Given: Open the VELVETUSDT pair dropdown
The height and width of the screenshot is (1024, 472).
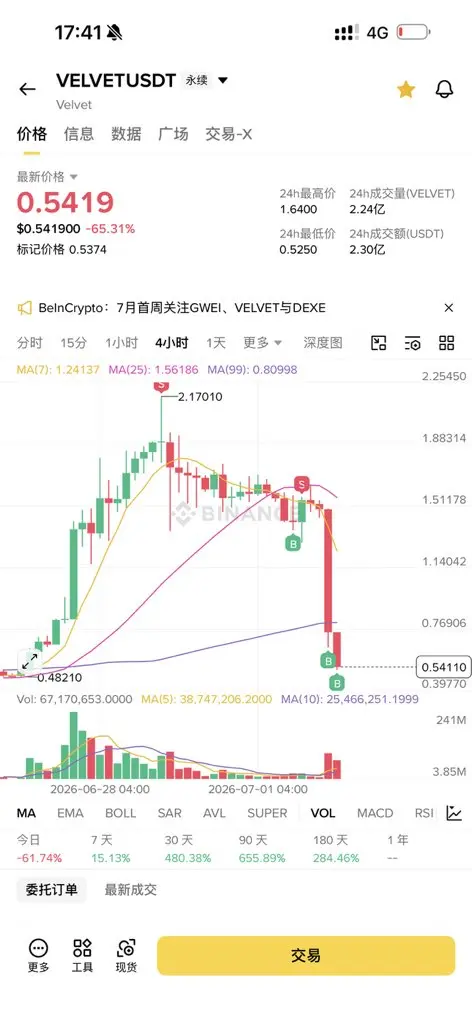Looking at the screenshot, I should (223, 80).
